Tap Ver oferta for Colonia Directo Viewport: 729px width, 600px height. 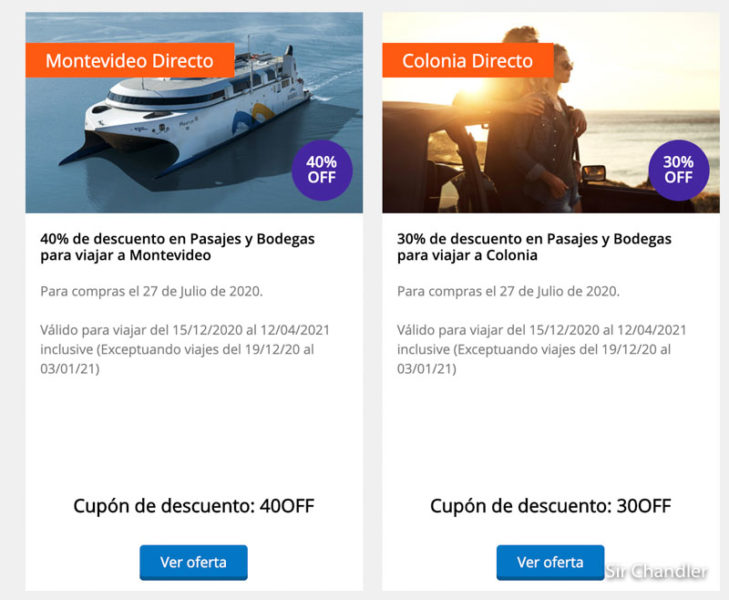click(x=550, y=562)
